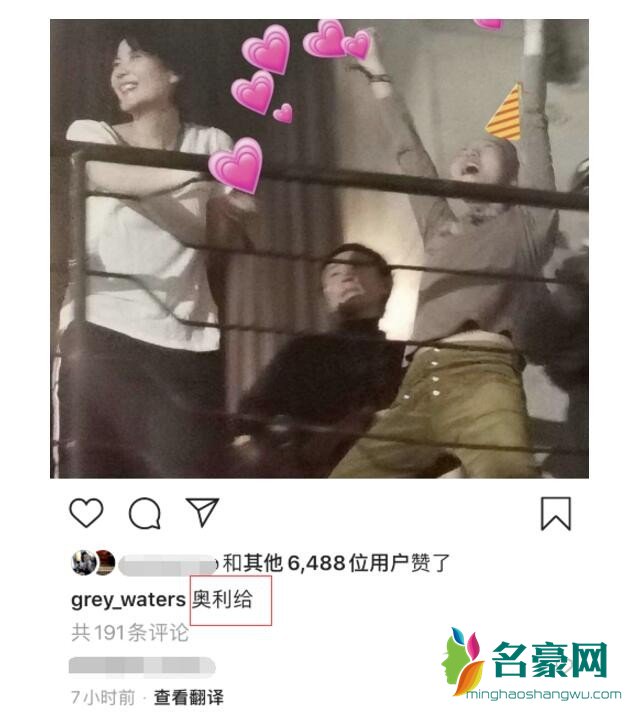635x715 pixels.
Task: View all 191 comments
Action: pos(129,632)
